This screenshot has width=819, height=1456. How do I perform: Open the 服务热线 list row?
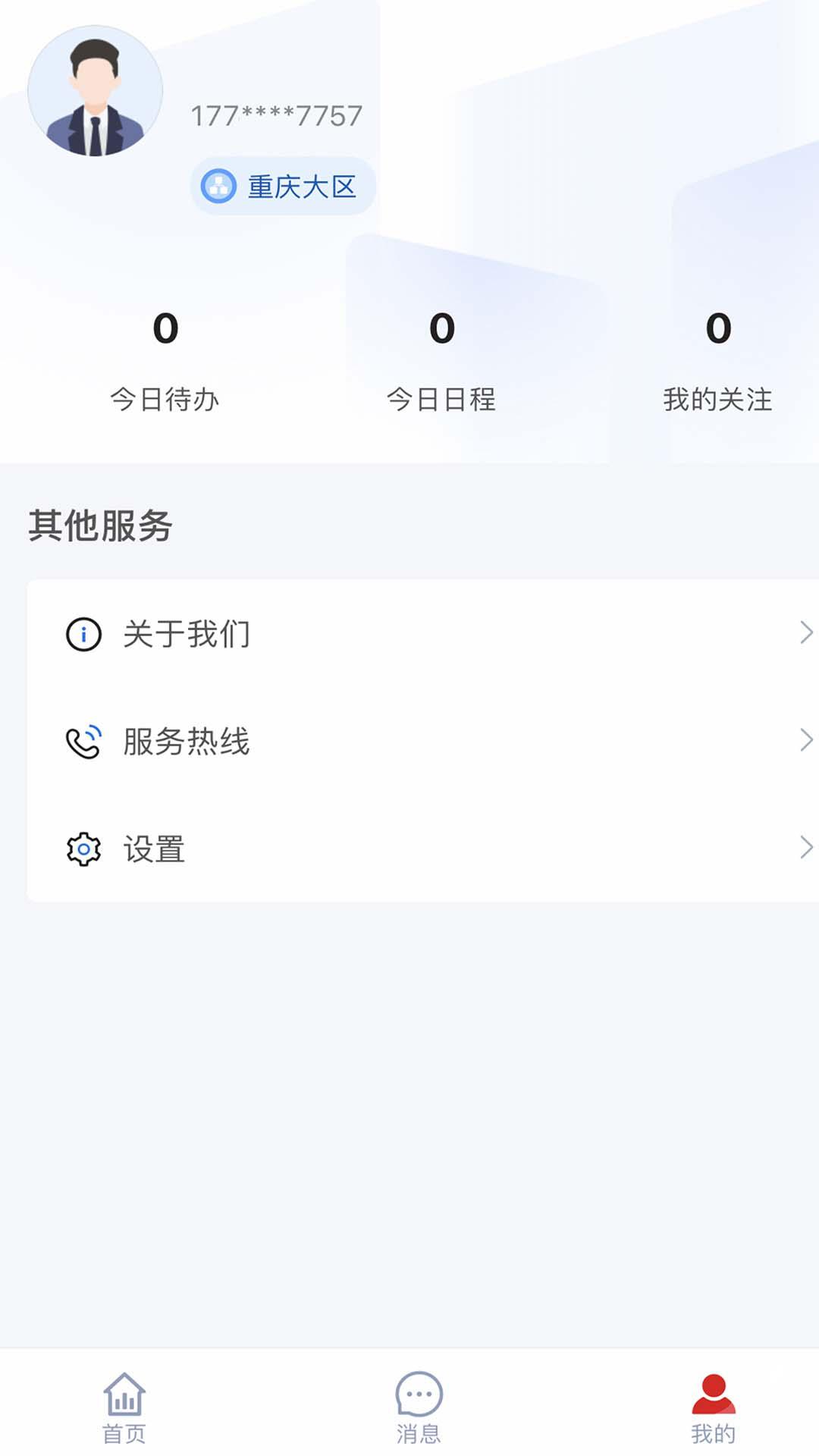coord(409,742)
